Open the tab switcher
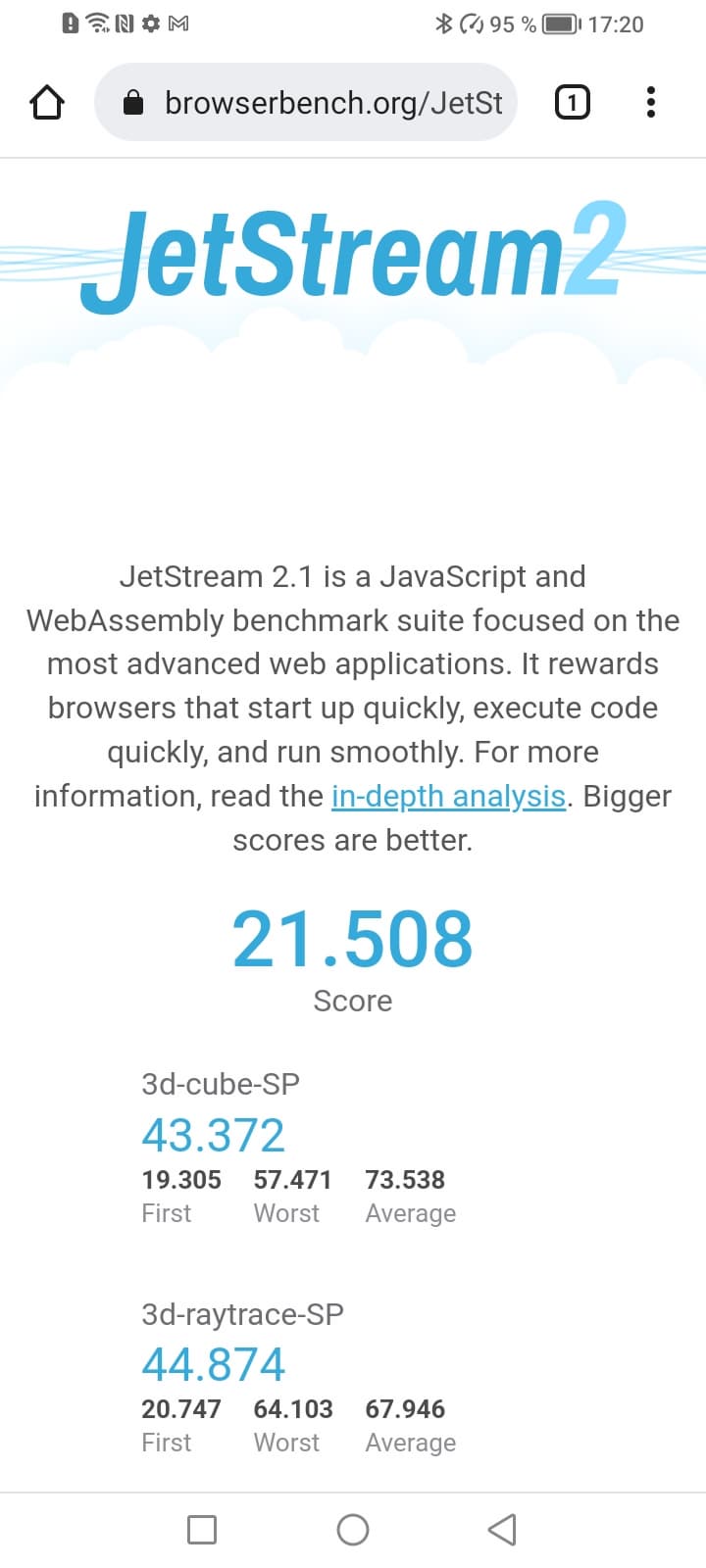The width and height of the screenshot is (706, 1568). coord(573,102)
